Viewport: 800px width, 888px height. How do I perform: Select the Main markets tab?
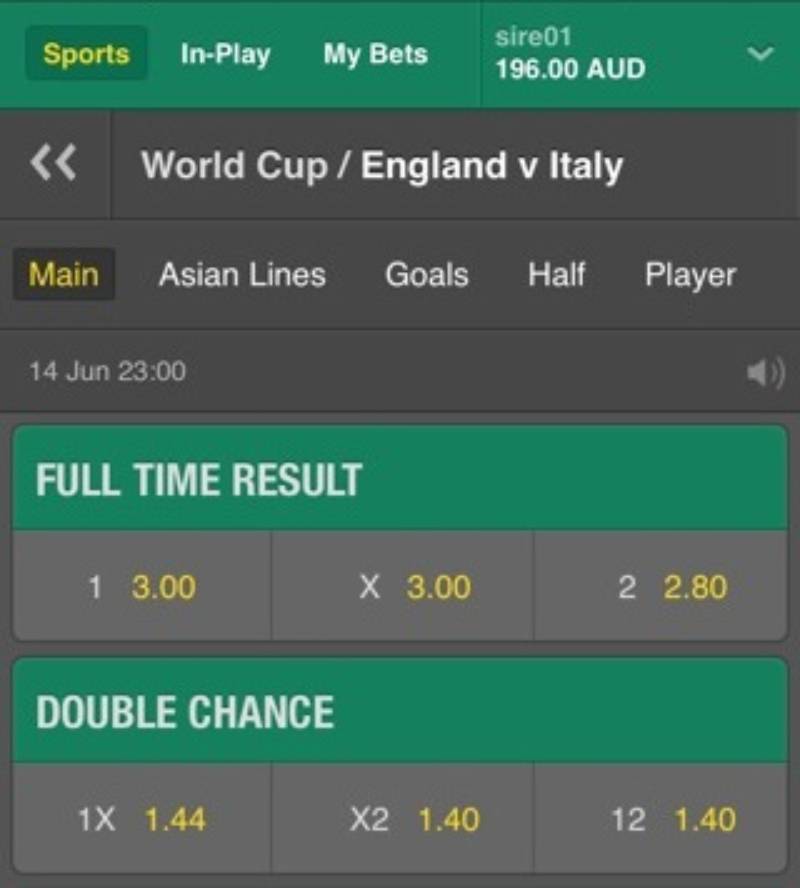click(64, 275)
